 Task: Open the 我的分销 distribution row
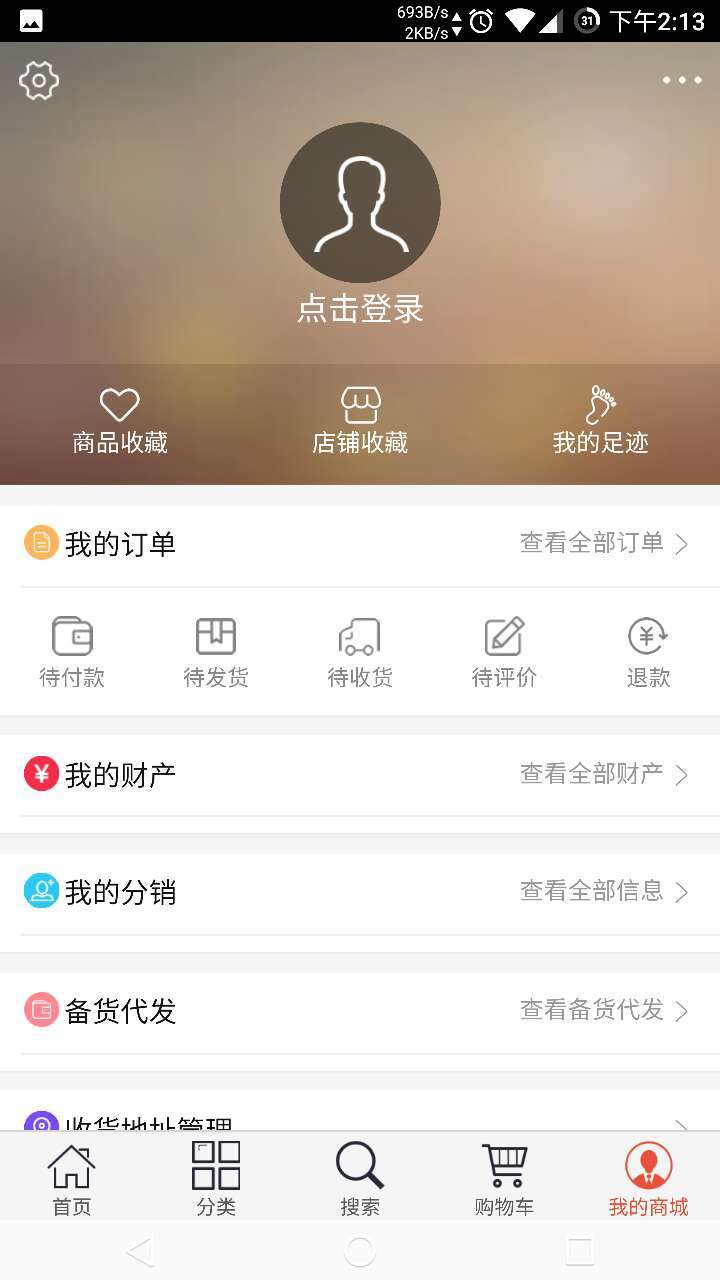pos(360,892)
